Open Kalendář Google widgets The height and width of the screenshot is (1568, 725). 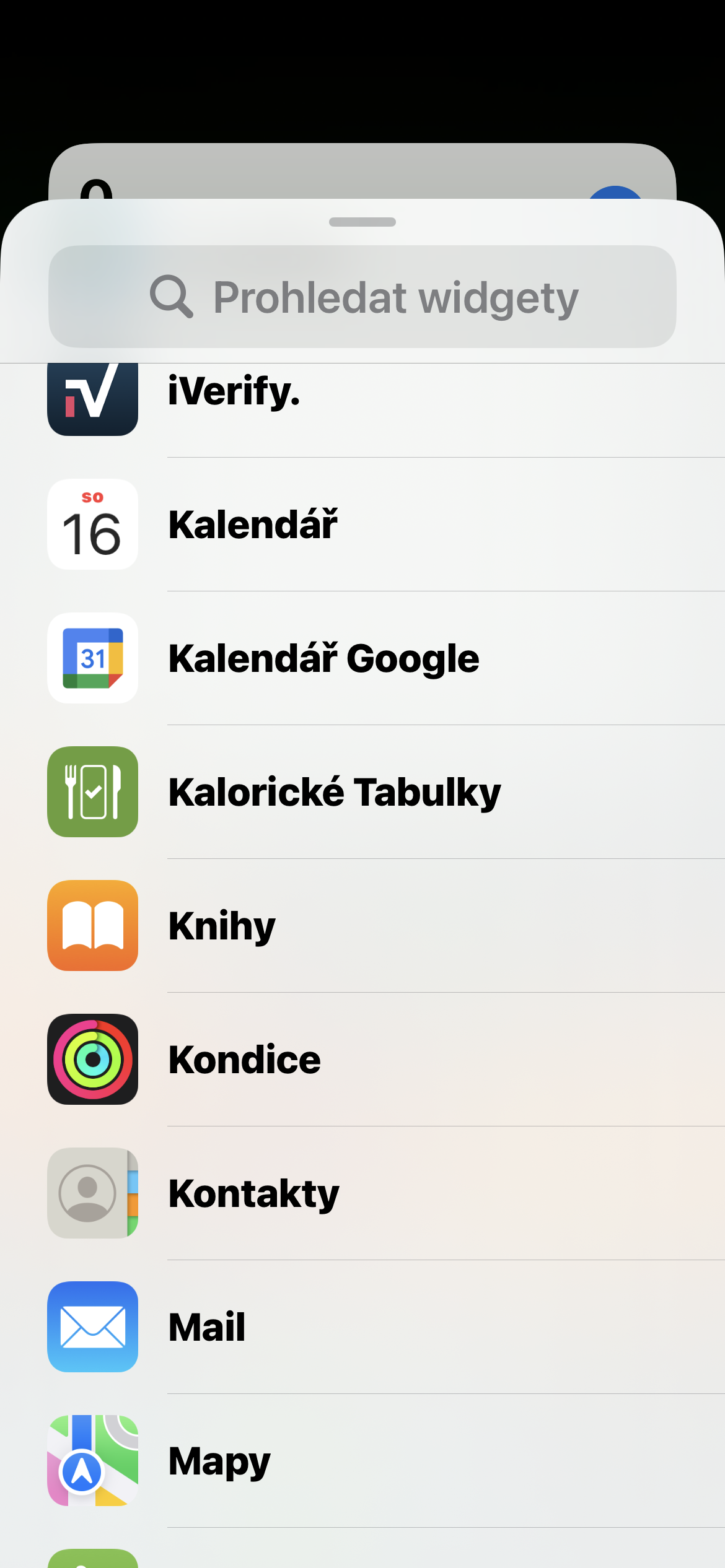click(x=362, y=658)
